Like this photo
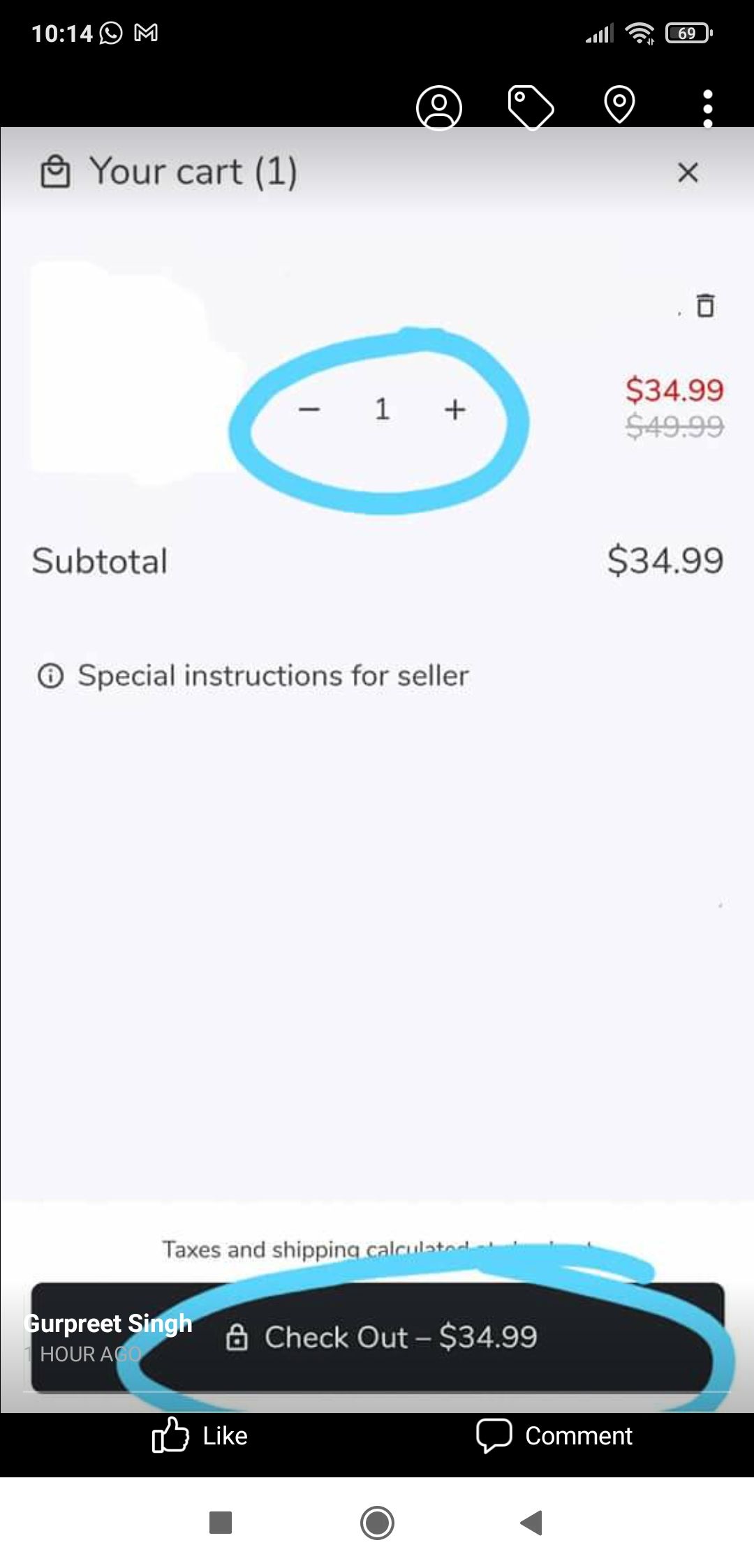The image size is (754, 1568). (200, 1436)
